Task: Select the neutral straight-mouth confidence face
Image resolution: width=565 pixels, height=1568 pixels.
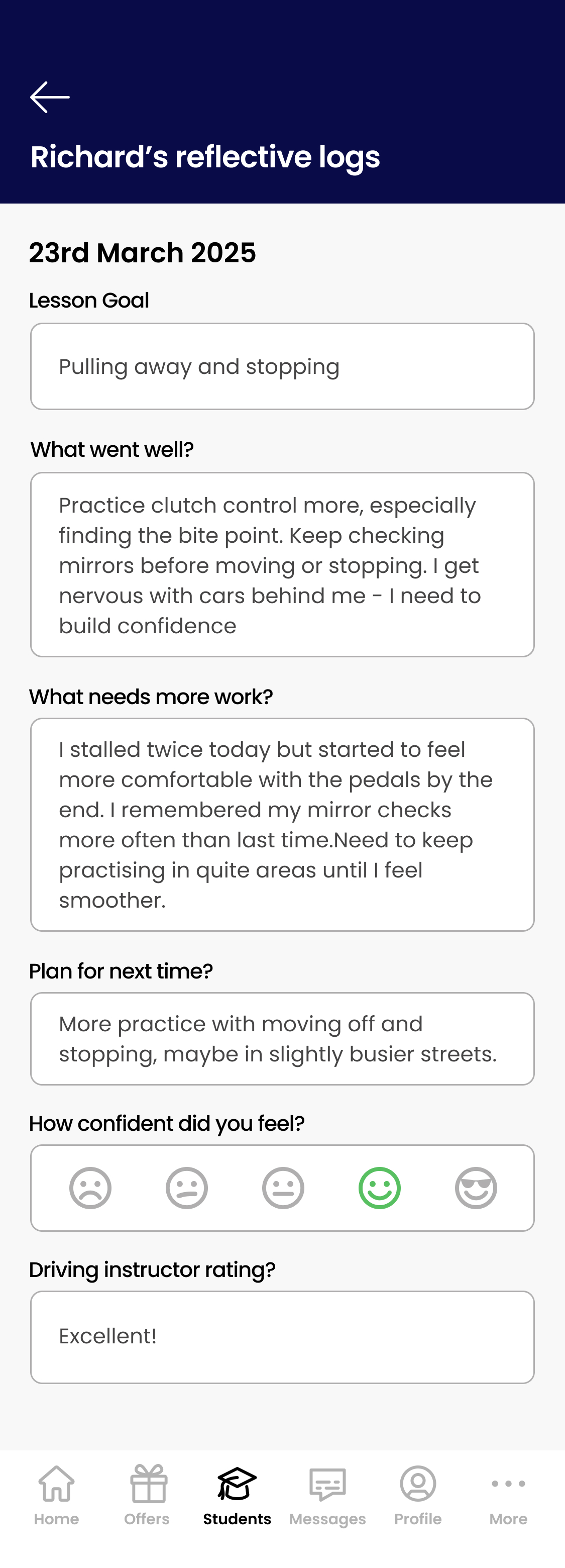Action: 283,1188
